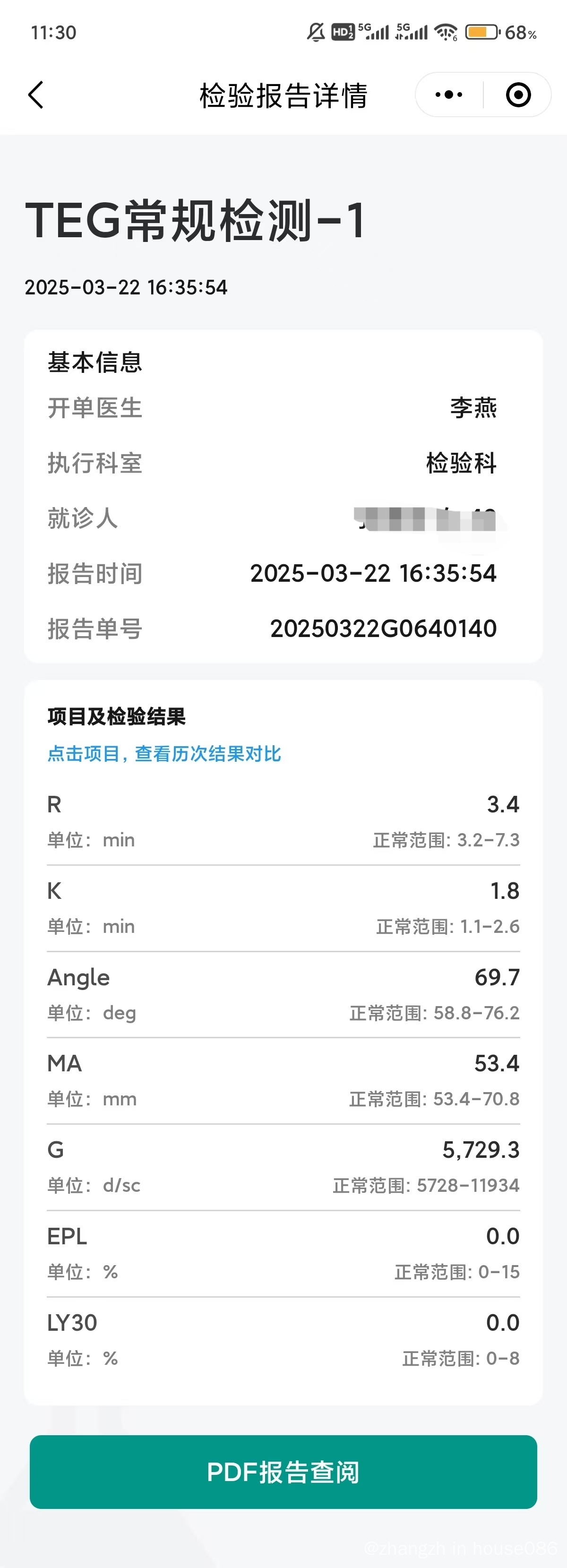Close the mini program with the circle icon
Screen dimensions: 567x1568
[x=518, y=95]
